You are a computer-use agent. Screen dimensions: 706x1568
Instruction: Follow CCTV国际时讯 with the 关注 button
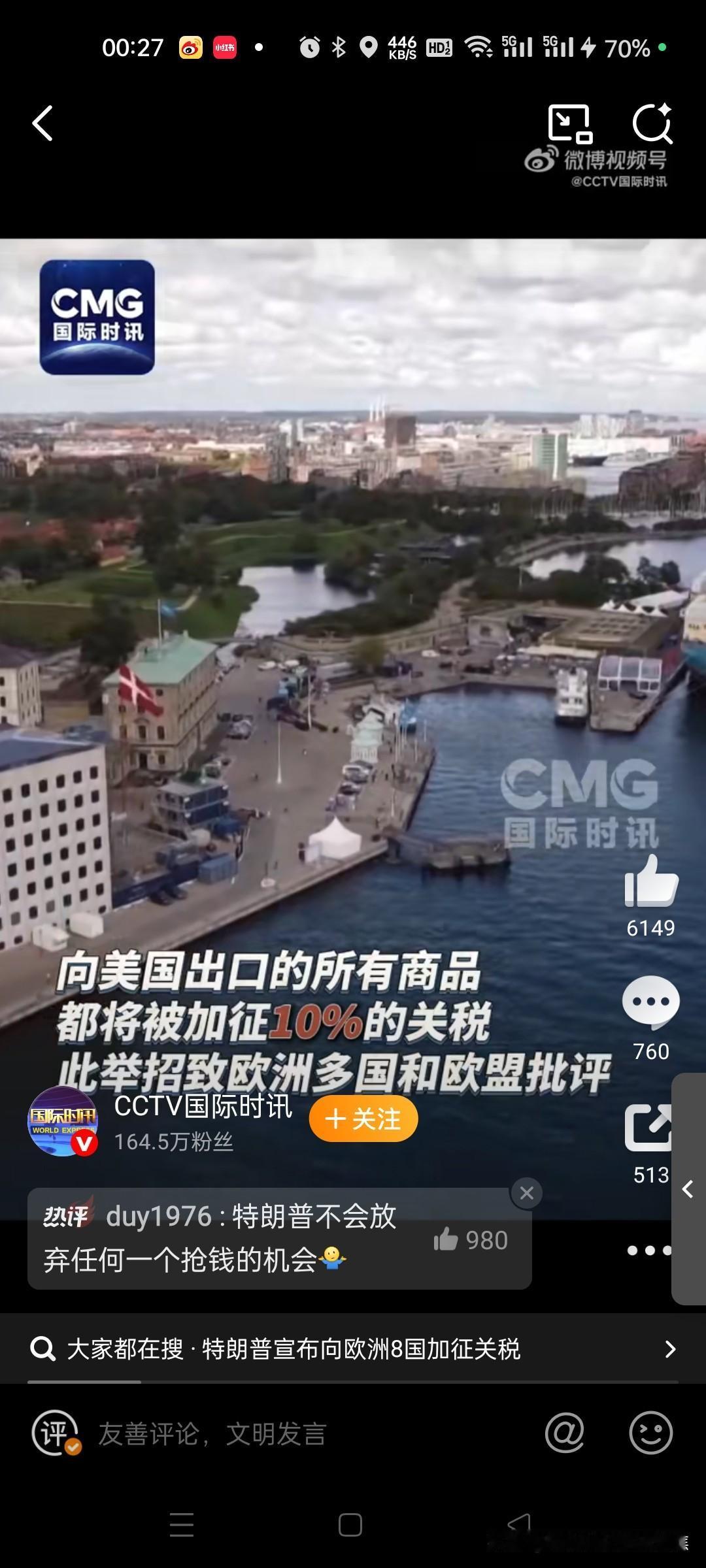[363, 1119]
